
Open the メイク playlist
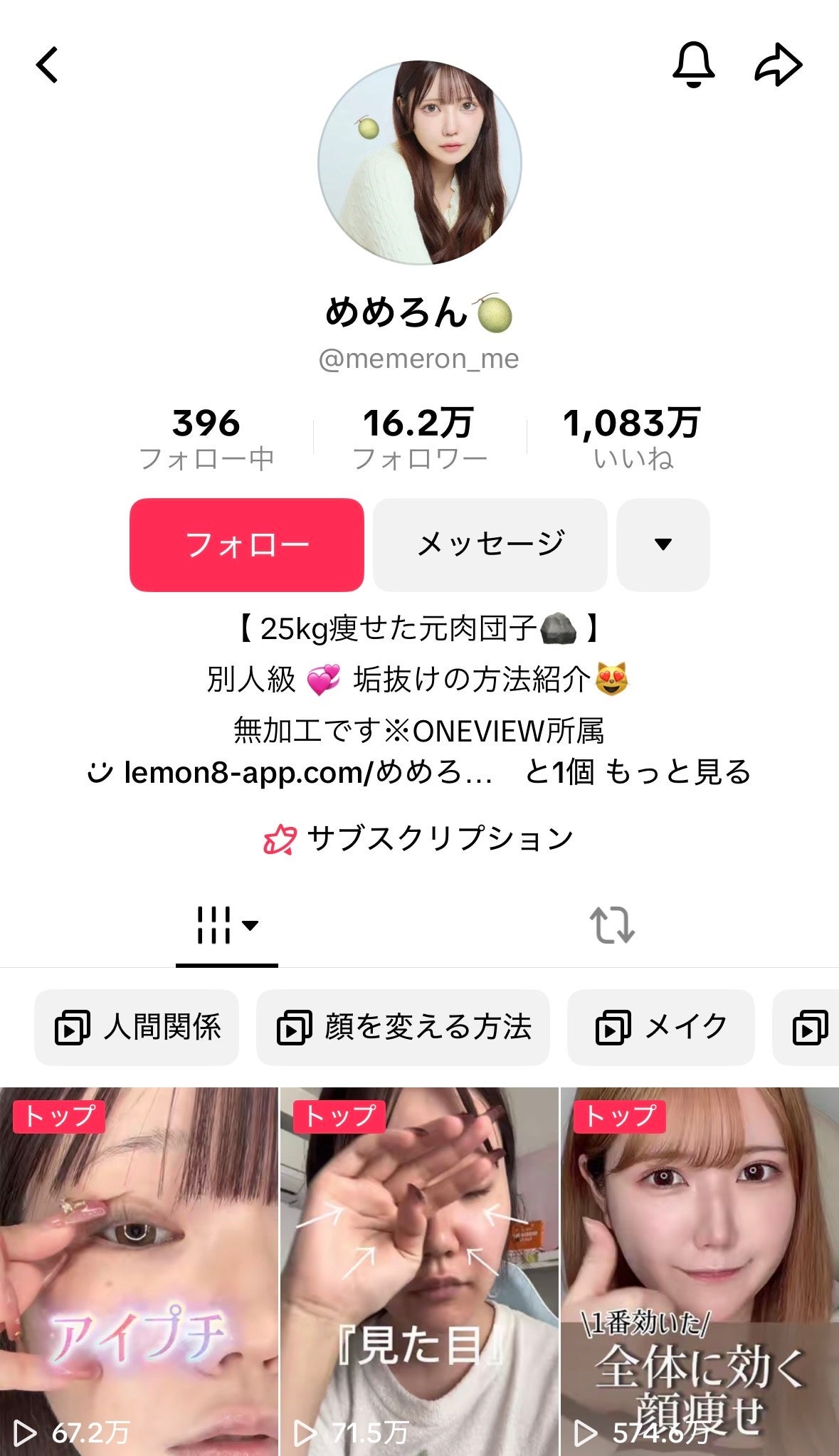[x=660, y=1027]
